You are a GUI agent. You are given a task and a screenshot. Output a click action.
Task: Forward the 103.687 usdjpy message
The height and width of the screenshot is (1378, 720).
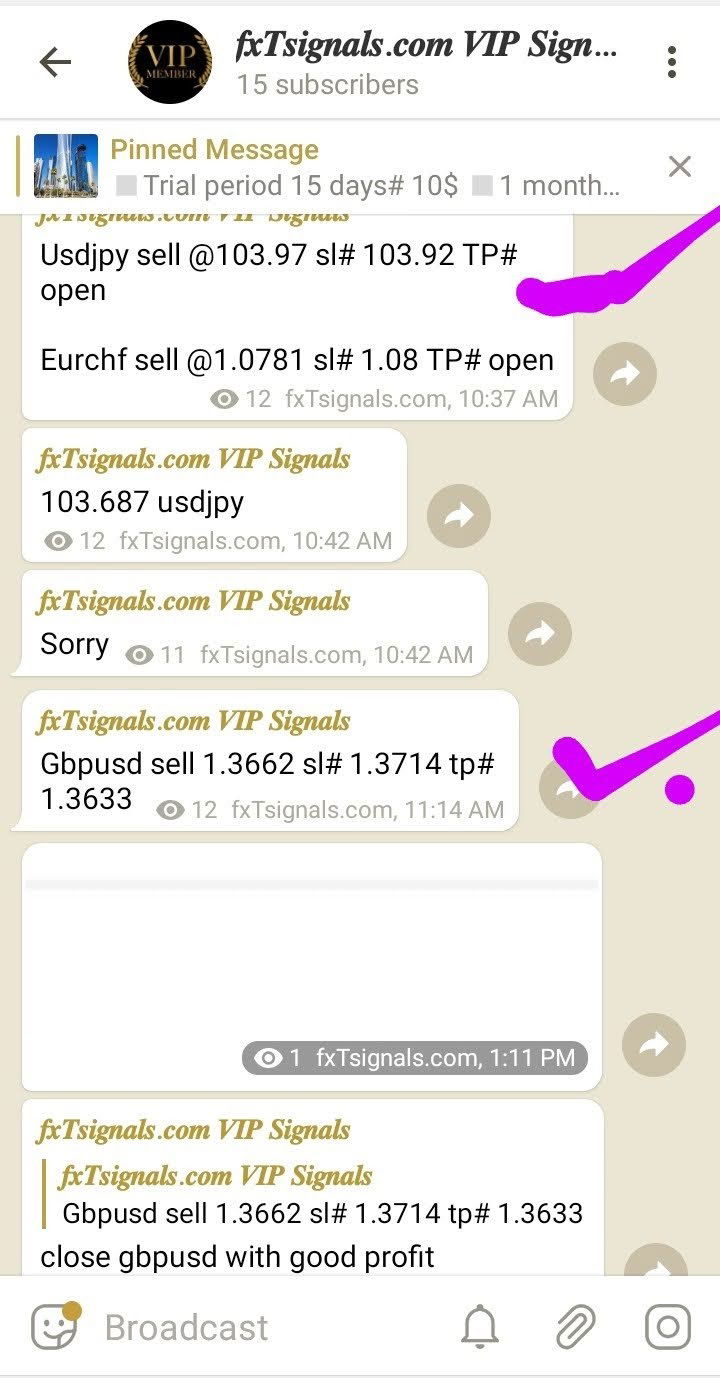pyautogui.click(x=459, y=516)
